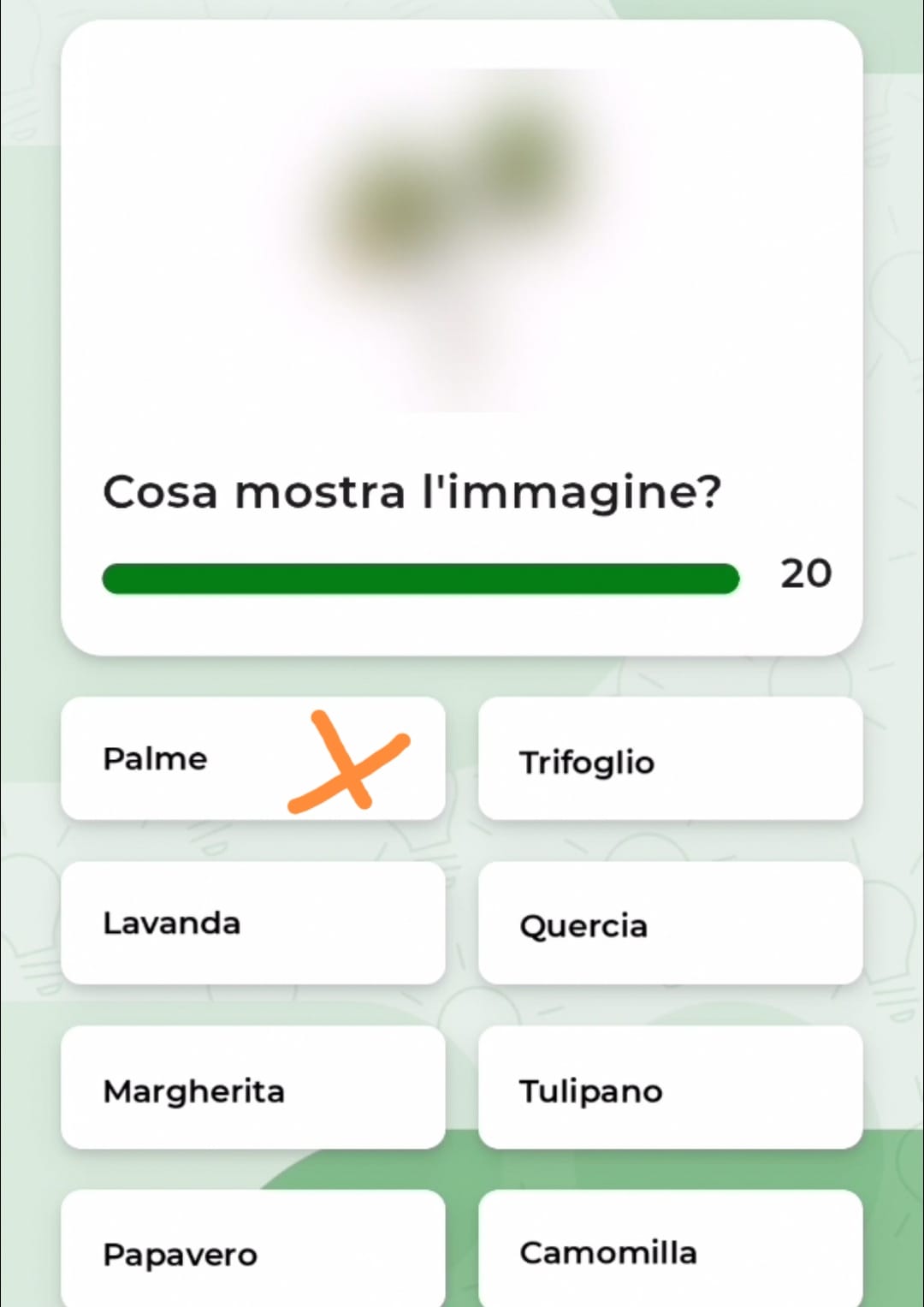The image size is (924, 1307).
Task: Choose Trifoglio as the answer
Action: click(670, 758)
